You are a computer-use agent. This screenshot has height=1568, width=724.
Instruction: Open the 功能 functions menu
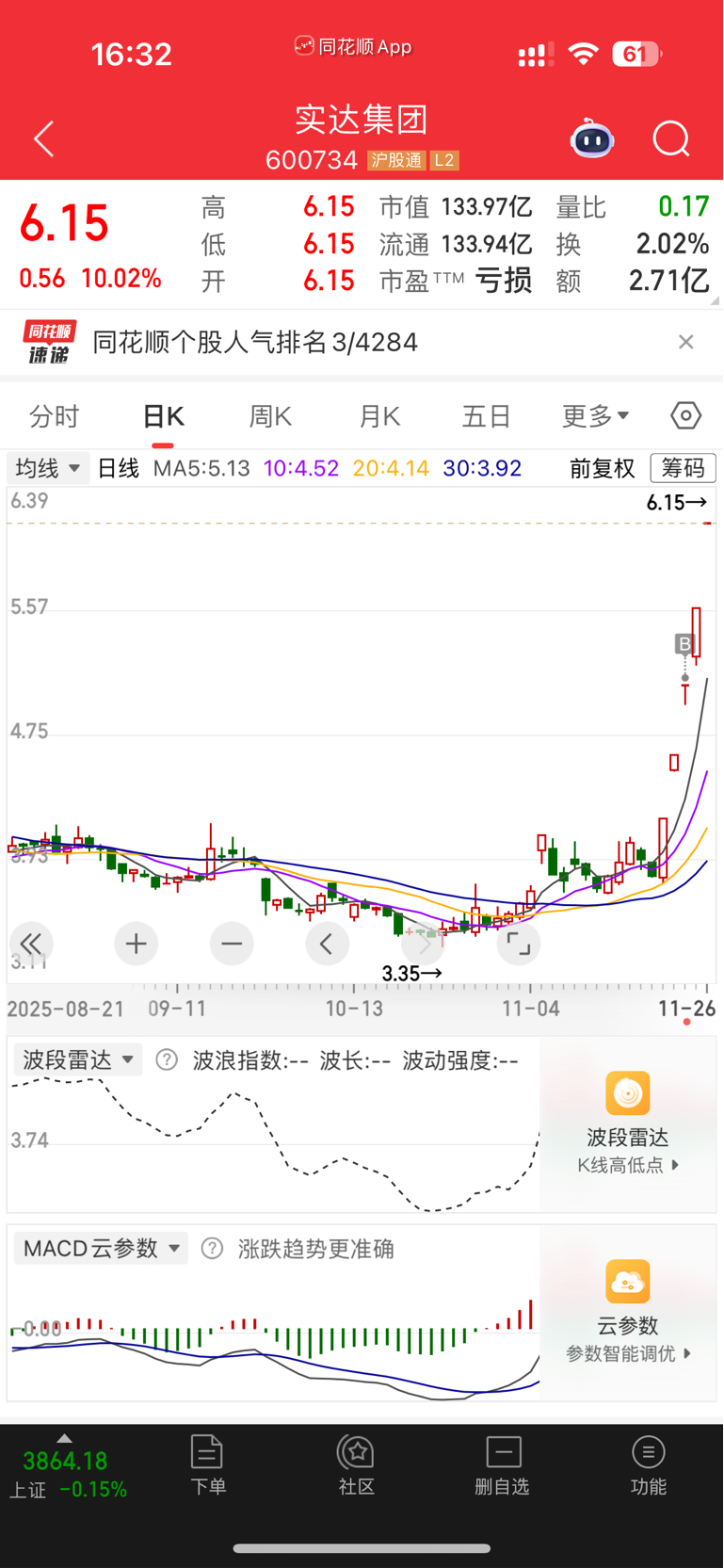click(x=649, y=1465)
